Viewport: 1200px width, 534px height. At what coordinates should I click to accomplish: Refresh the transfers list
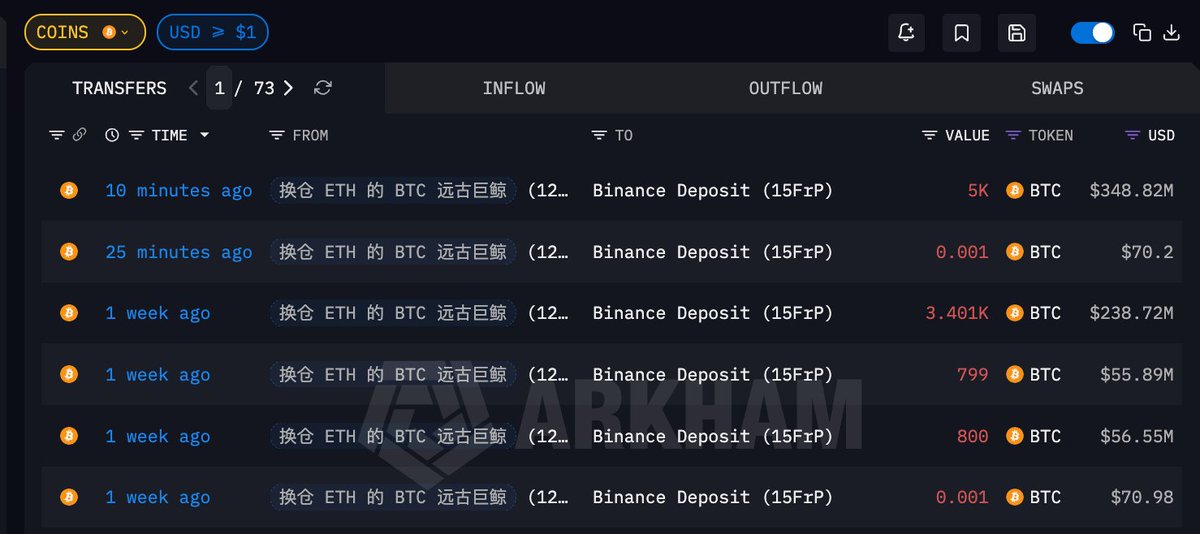322,88
